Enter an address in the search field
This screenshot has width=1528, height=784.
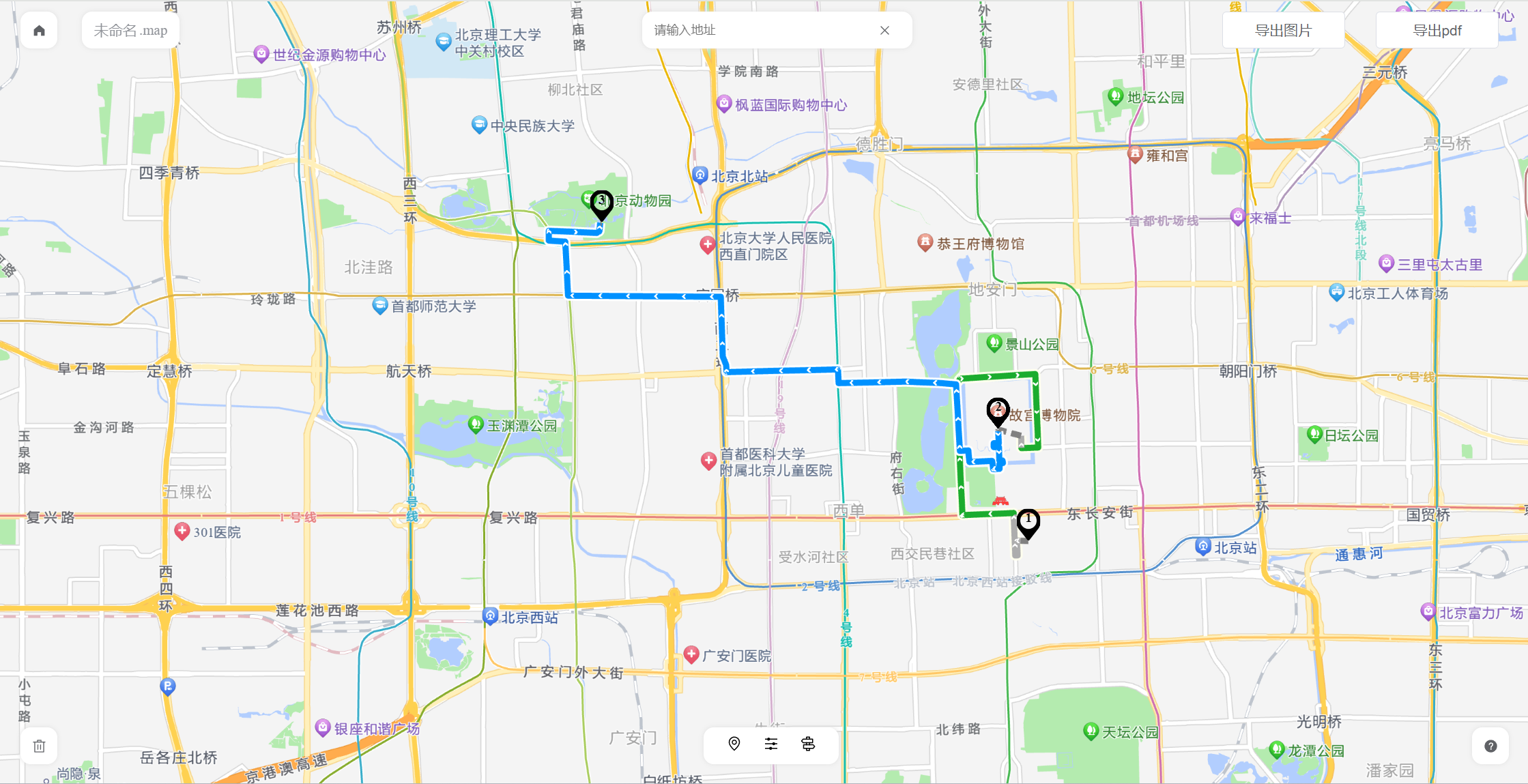(x=758, y=31)
